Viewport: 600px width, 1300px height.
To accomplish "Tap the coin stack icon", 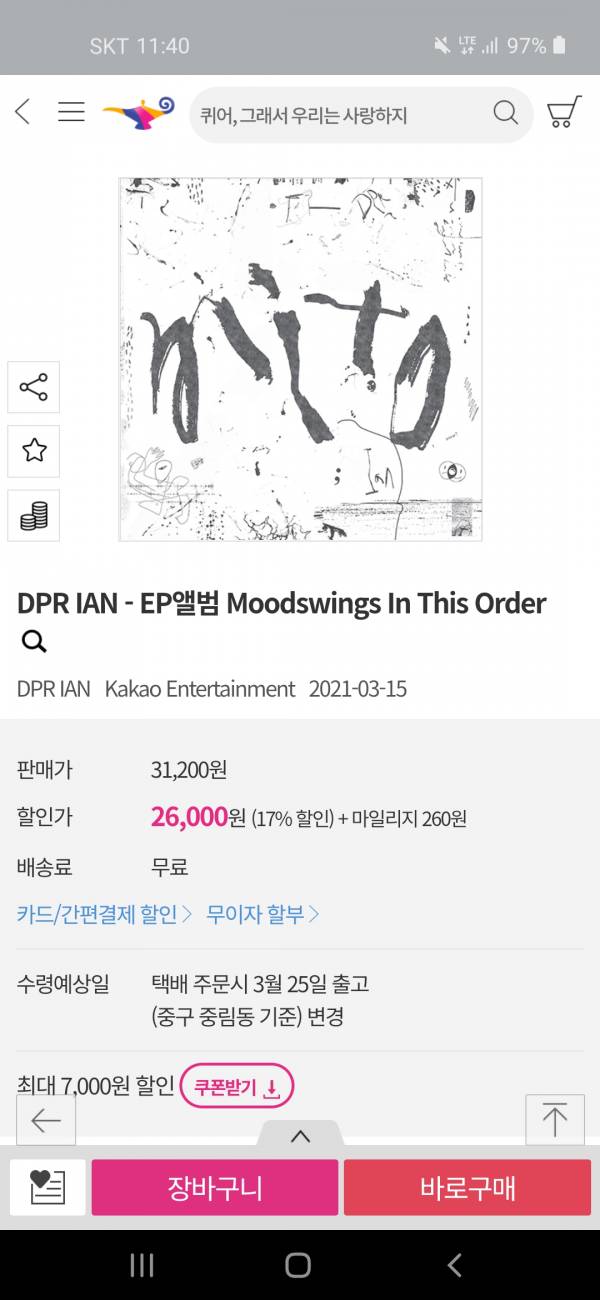I will point(34,516).
